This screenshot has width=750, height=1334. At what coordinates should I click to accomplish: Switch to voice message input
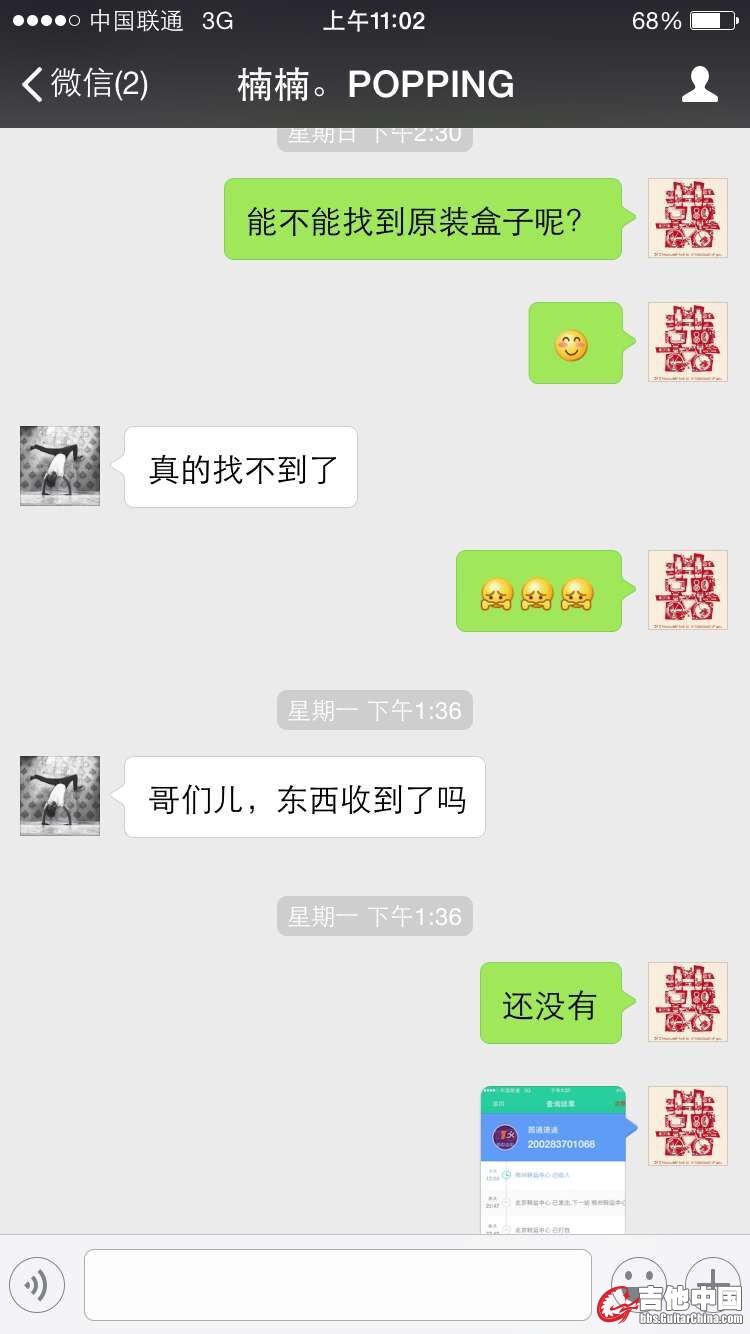[37, 1284]
